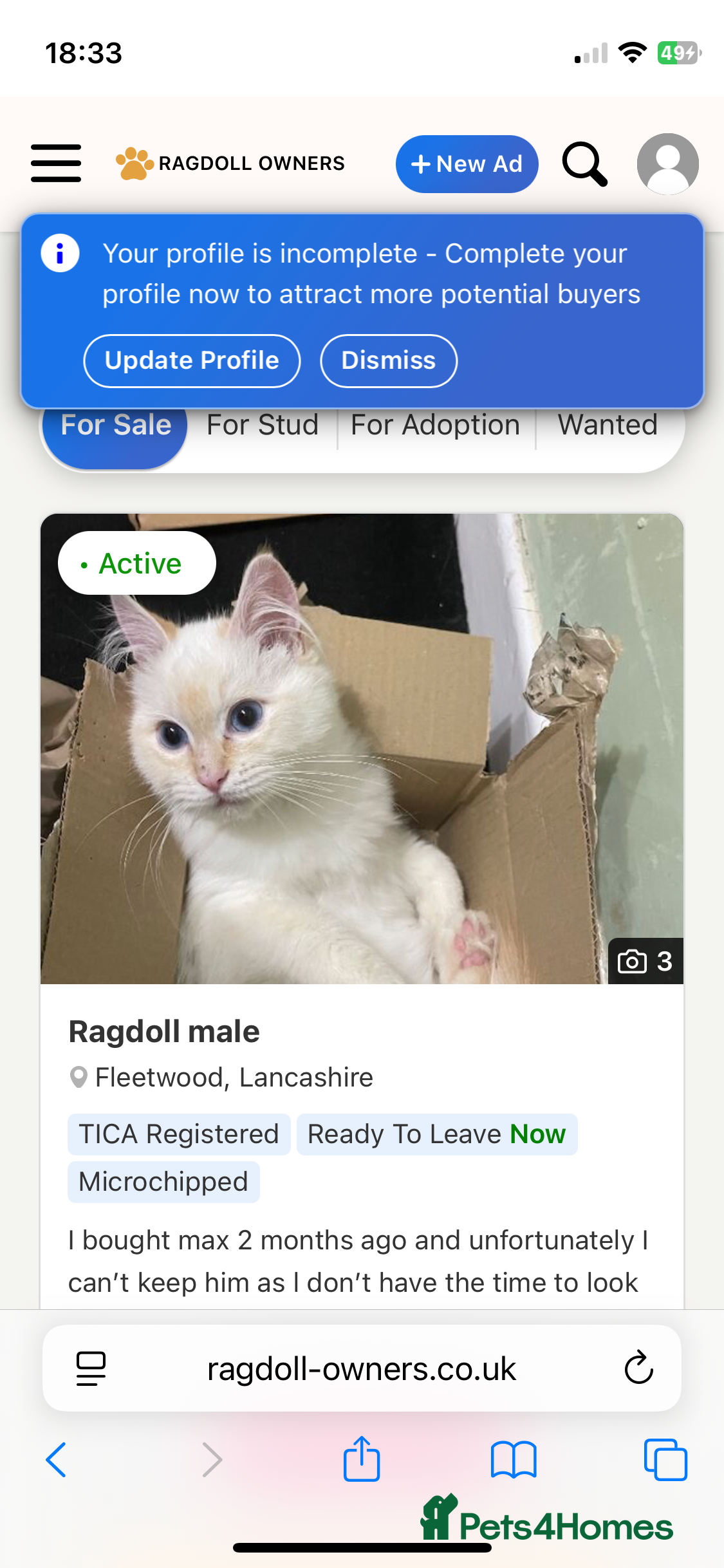Open the search magnifier icon
This screenshot has height=1568, width=724.
(584, 164)
